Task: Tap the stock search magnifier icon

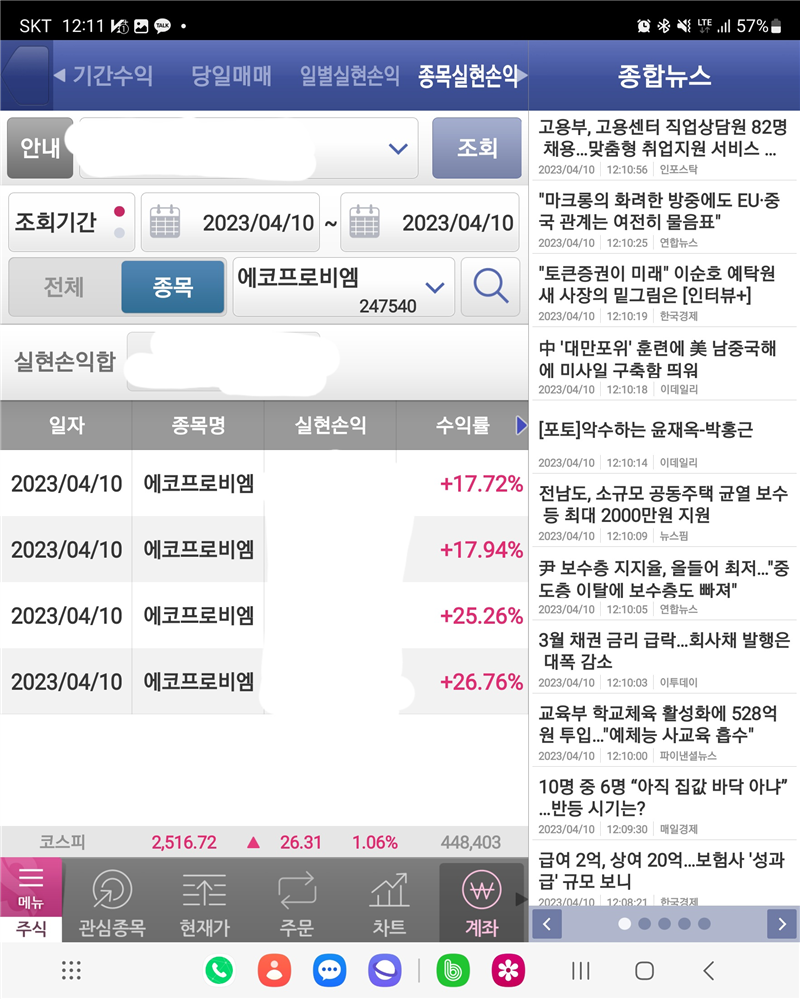Action: coord(490,287)
